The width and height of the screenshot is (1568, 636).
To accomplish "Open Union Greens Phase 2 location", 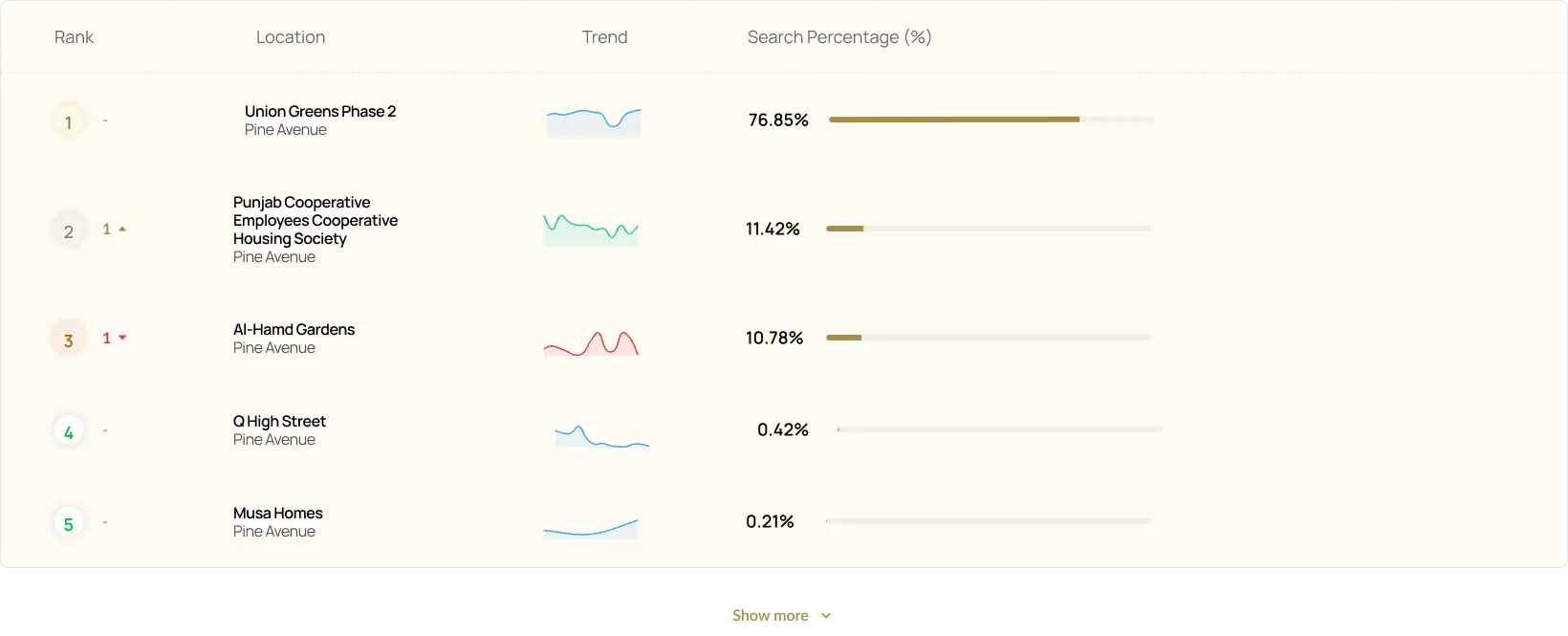I will point(319,112).
